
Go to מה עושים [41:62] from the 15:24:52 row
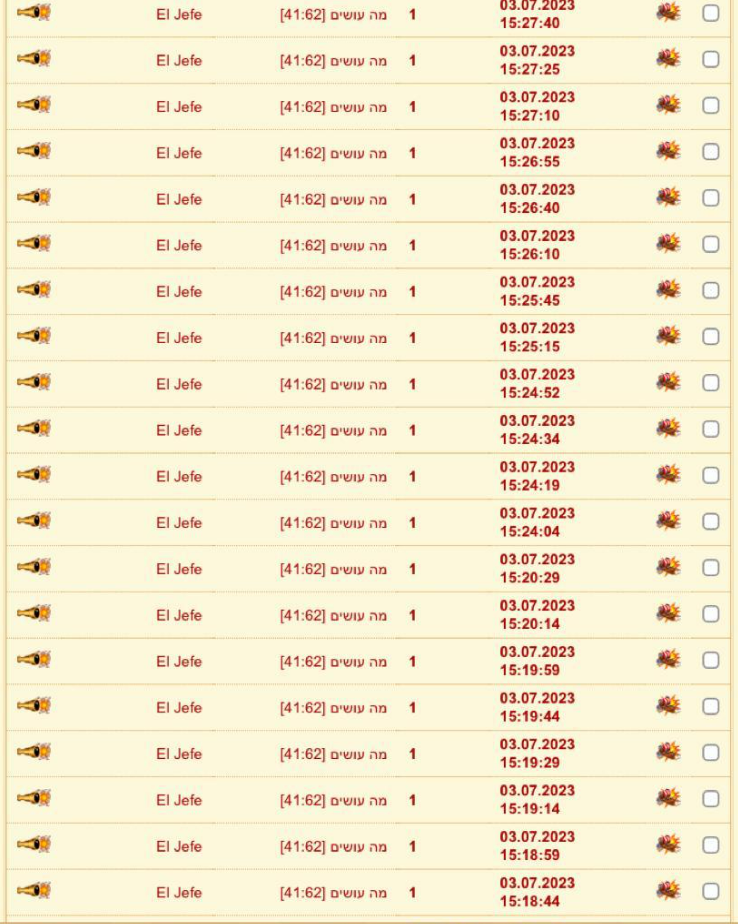tap(333, 384)
